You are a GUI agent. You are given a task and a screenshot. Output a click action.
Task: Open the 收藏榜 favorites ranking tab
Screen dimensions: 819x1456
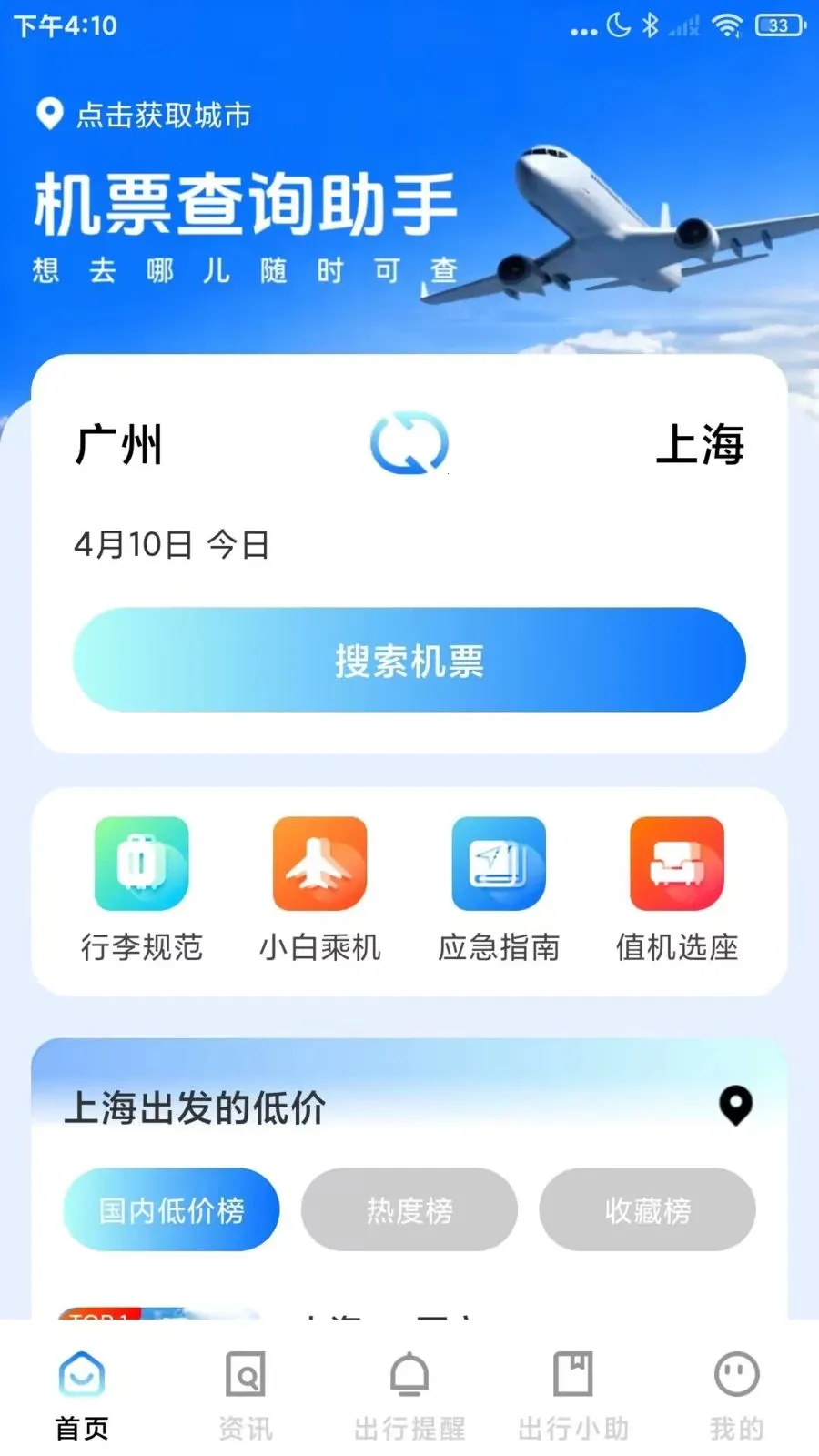pos(646,1209)
